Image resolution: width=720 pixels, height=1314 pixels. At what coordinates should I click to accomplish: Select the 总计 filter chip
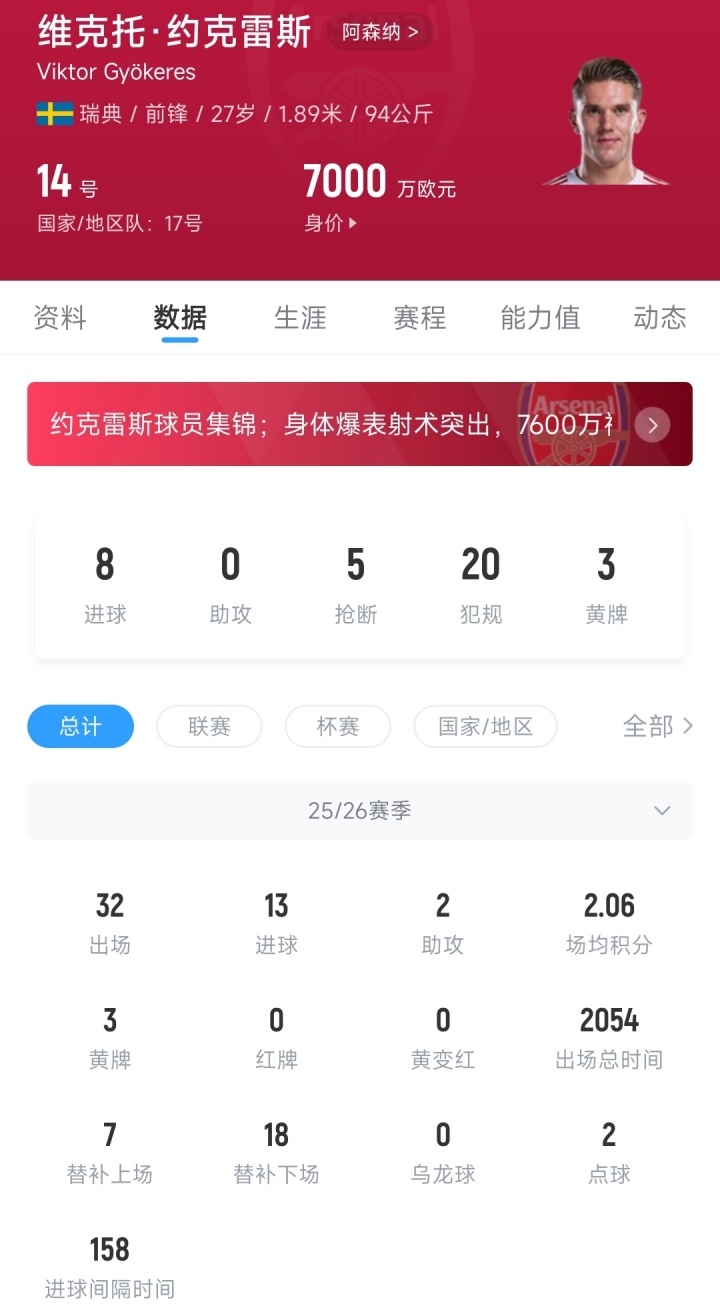coord(80,727)
